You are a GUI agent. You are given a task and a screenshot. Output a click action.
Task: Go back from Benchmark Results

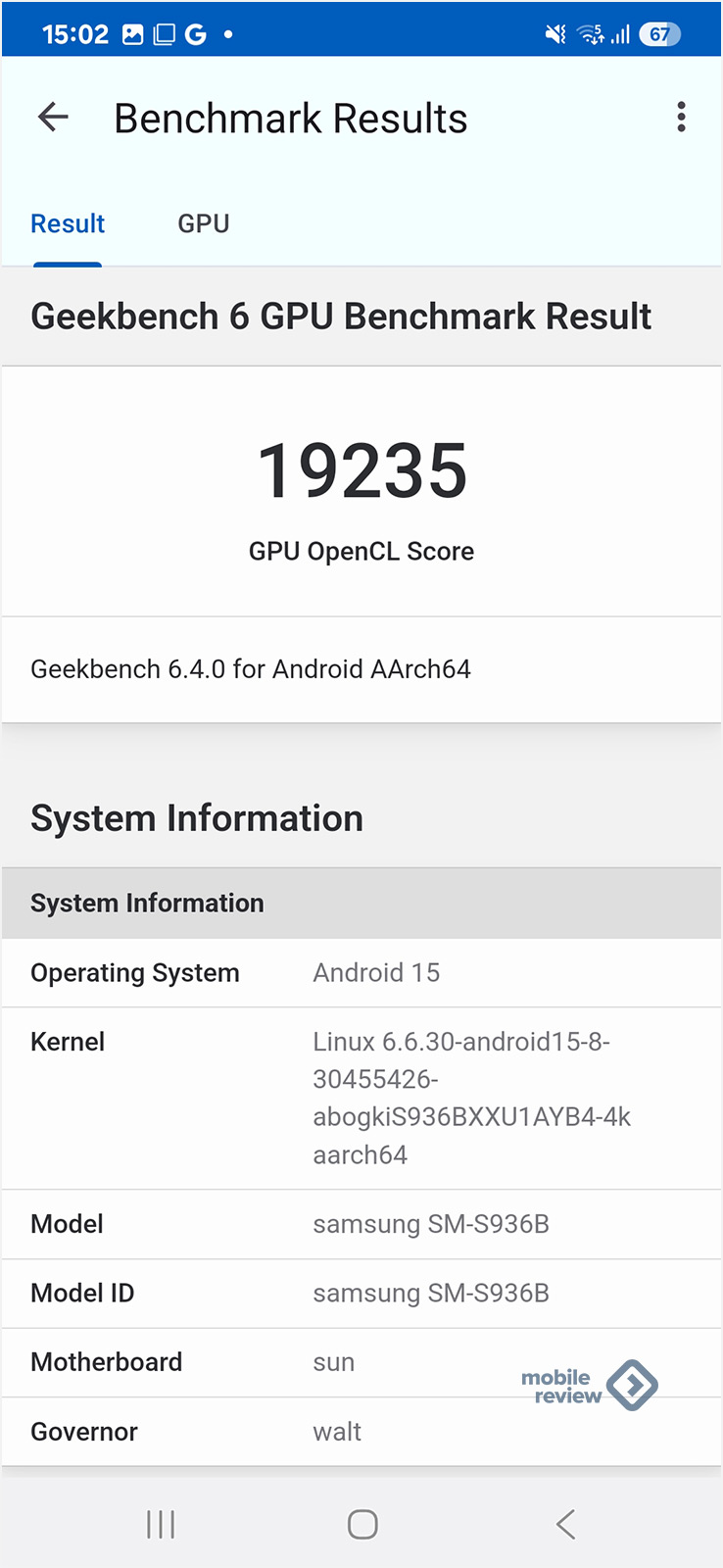coord(53,118)
